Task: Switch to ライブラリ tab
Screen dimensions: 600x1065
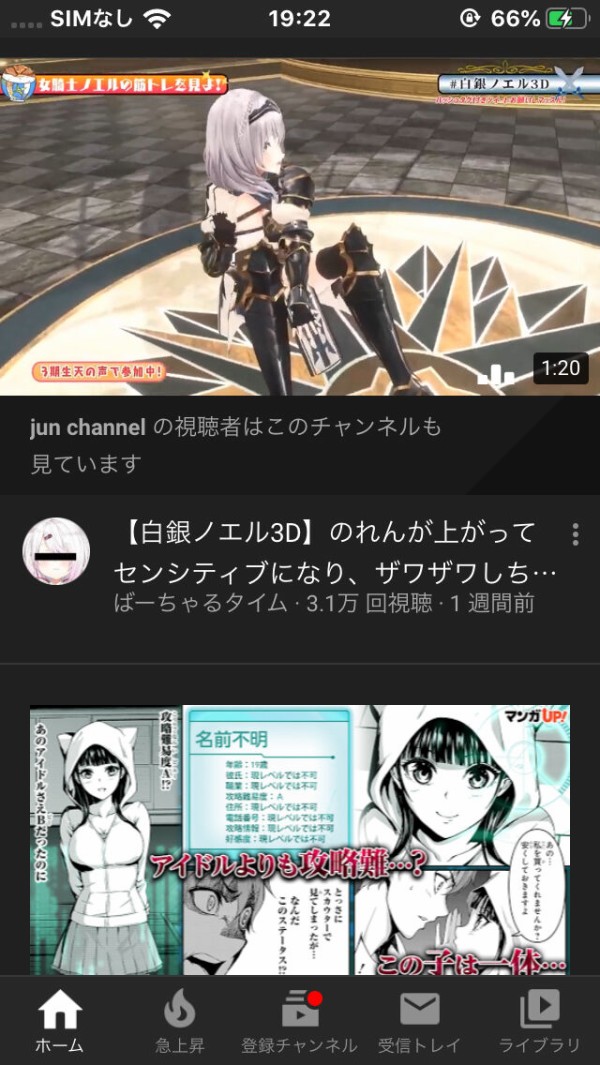Action: tap(539, 1022)
